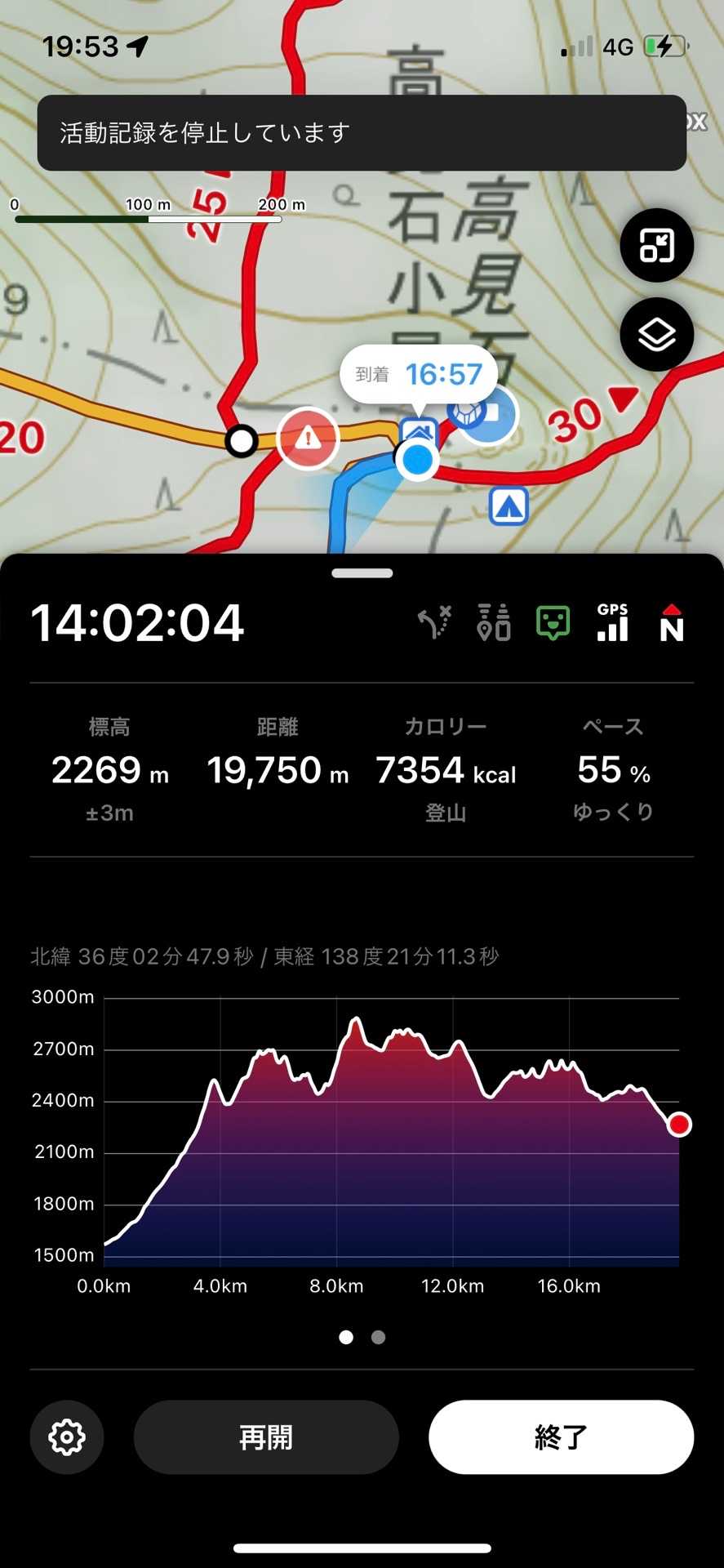724x1568 pixels.
Task: Tap the GPS signal indicator
Action: (x=612, y=623)
